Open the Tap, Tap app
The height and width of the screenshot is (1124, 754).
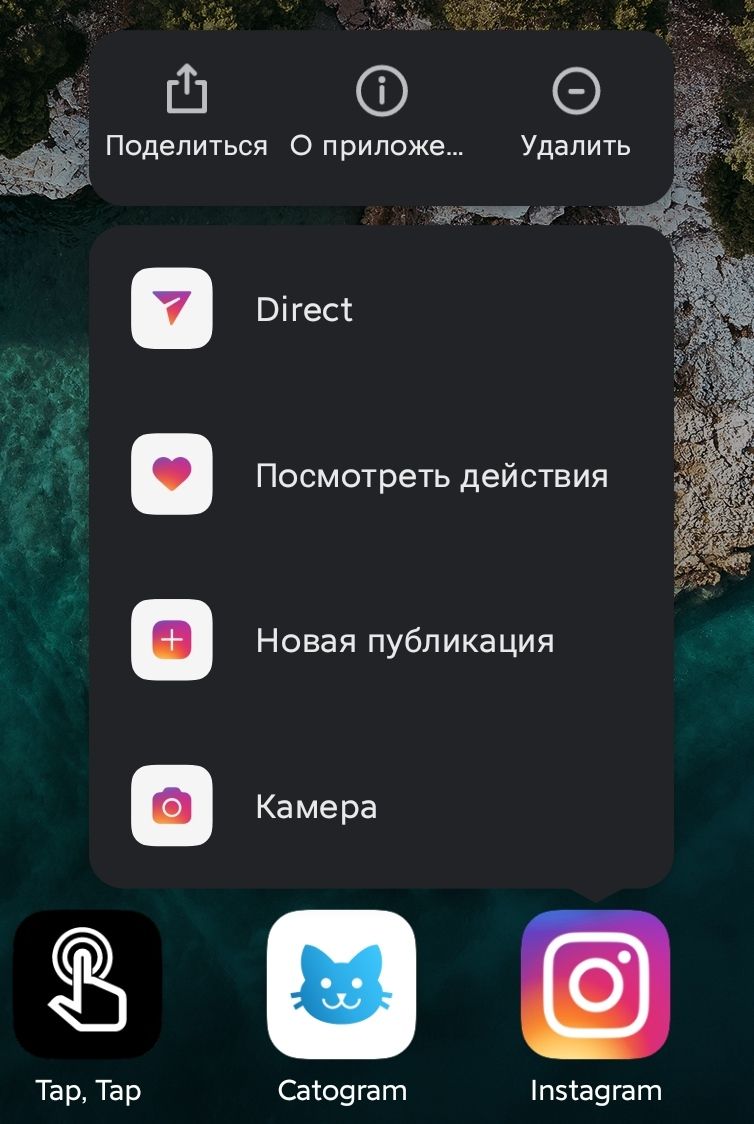point(88,985)
